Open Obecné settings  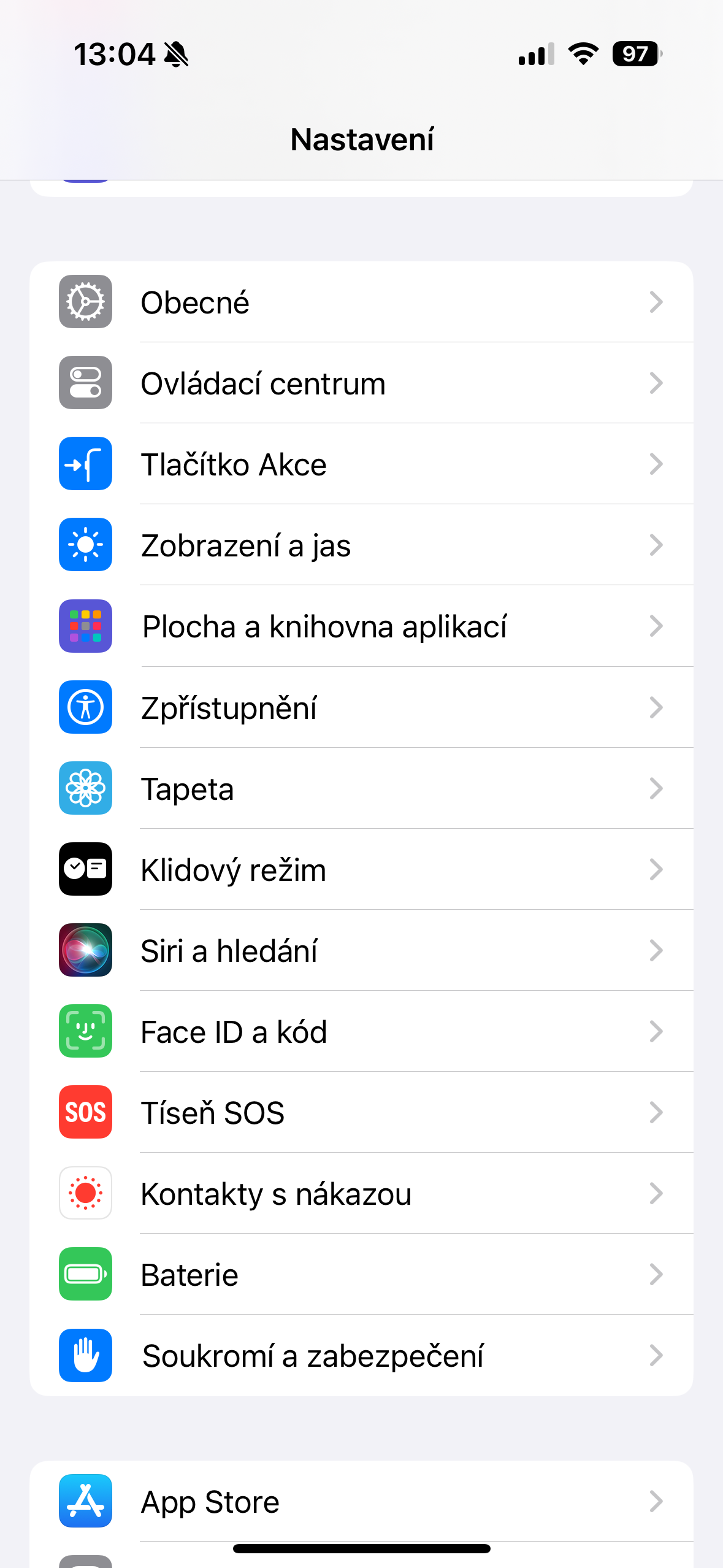[x=361, y=302]
